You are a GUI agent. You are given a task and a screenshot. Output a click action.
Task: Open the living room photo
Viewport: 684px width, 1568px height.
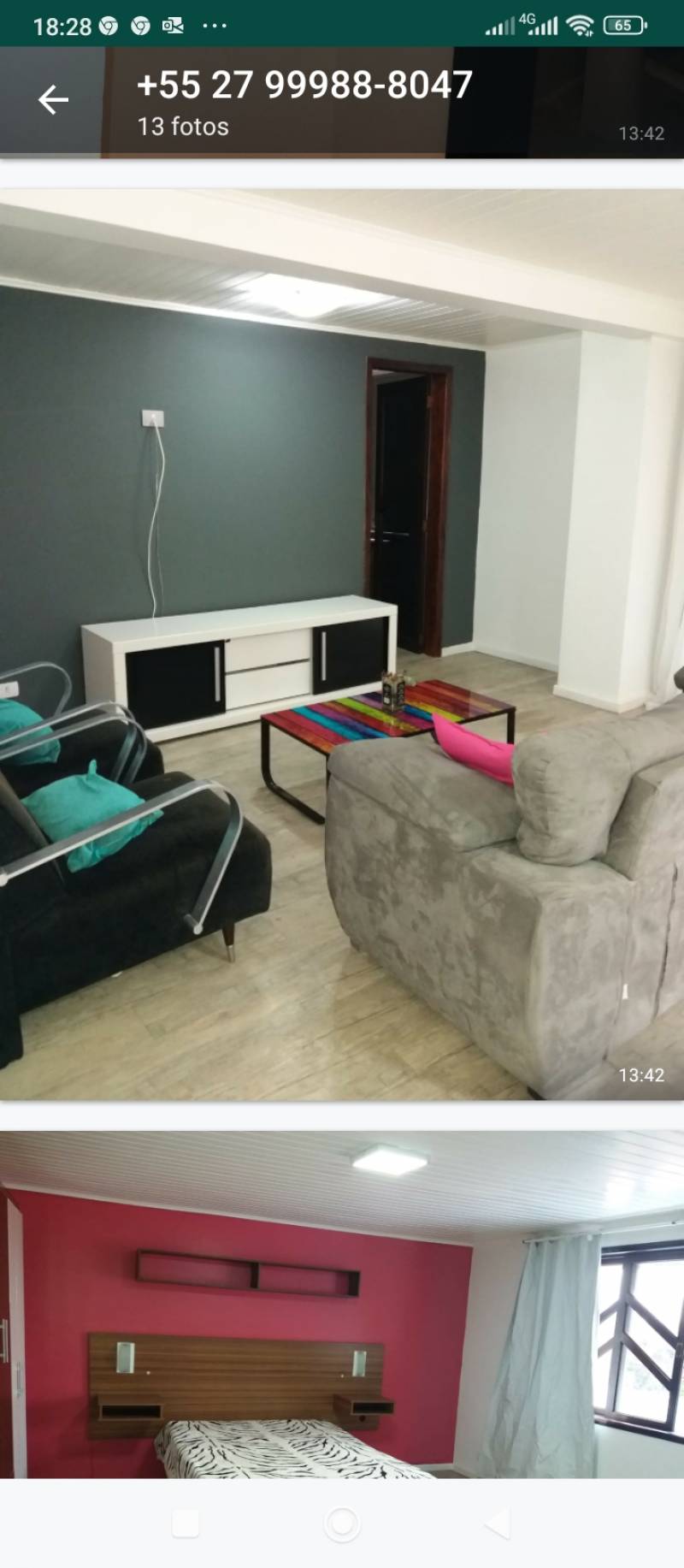point(342,643)
